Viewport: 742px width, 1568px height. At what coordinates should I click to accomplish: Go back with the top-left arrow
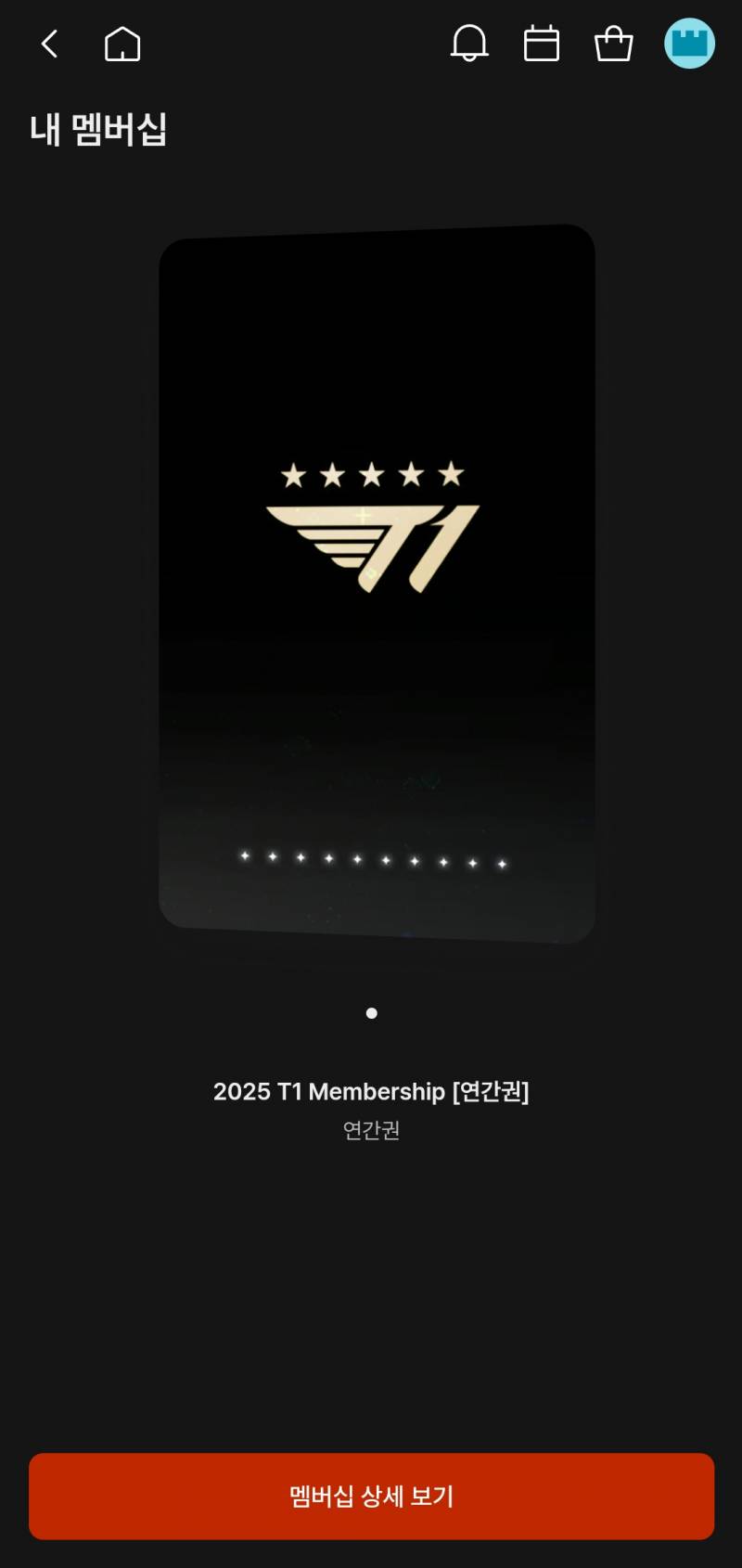click(50, 44)
